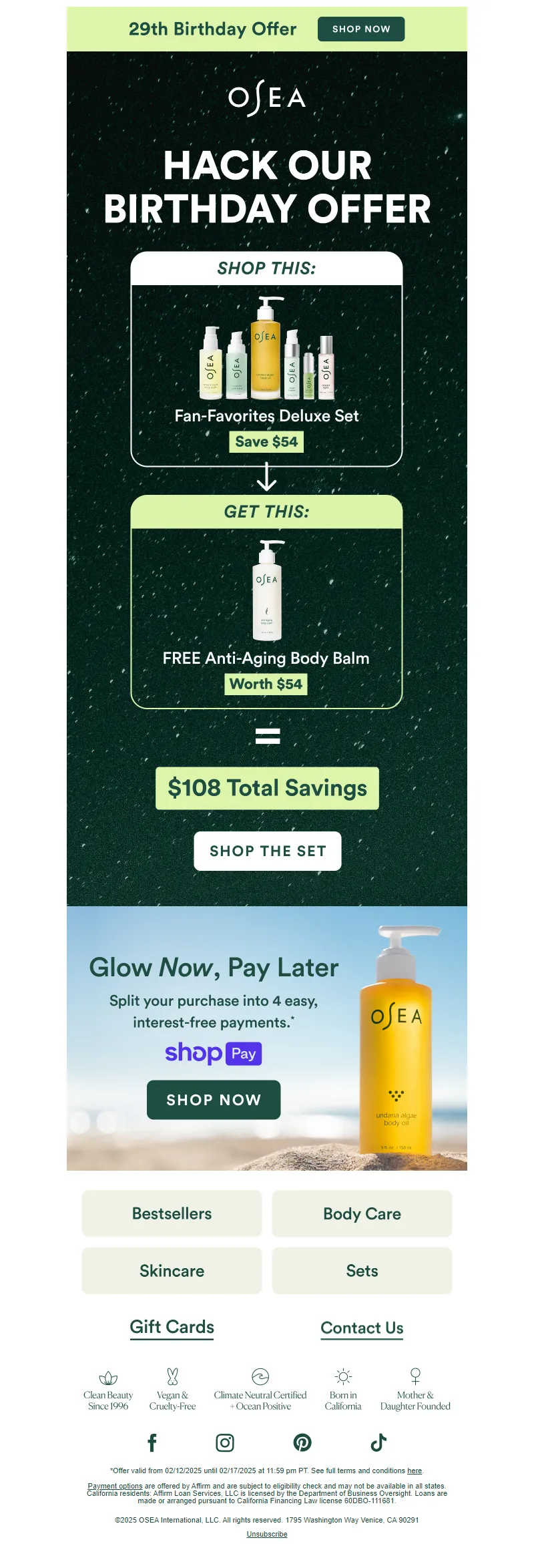The width and height of the screenshot is (534, 1568).
Task: Open the Gift Cards link
Action: pyautogui.click(x=172, y=1327)
